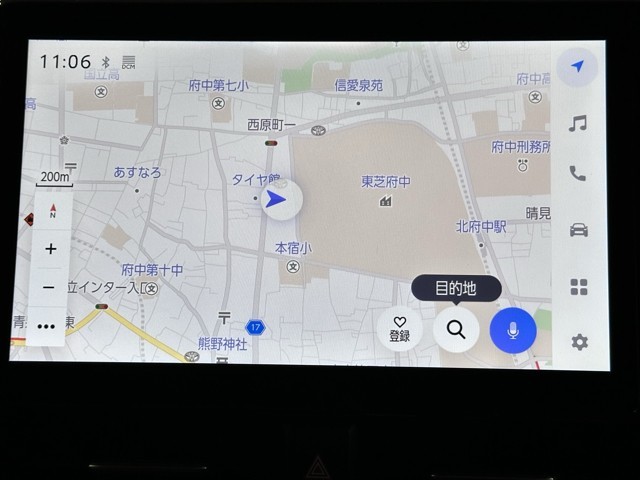Zoom out on the map
The image size is (640, 480).
(x=50, y=287)
